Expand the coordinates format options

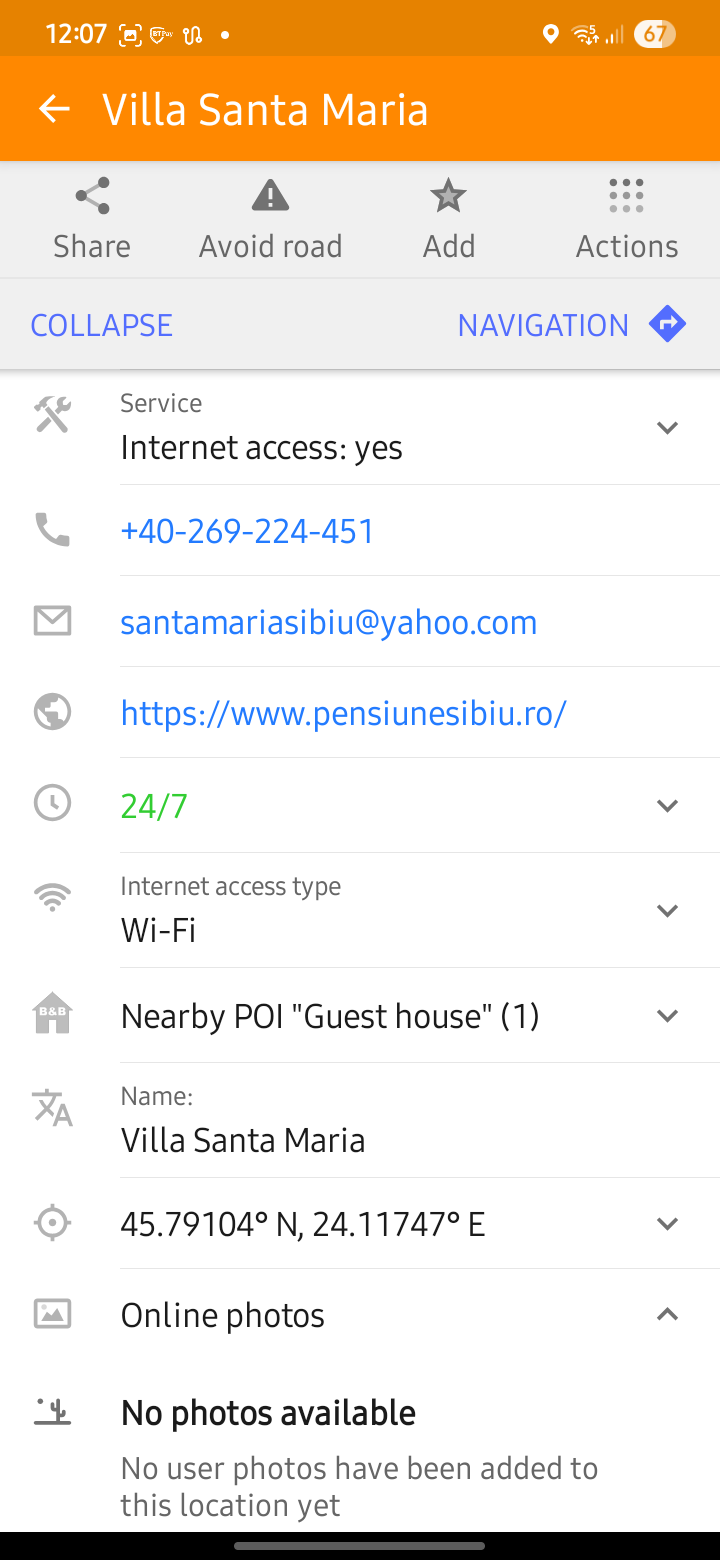(x=667, y=1224)
